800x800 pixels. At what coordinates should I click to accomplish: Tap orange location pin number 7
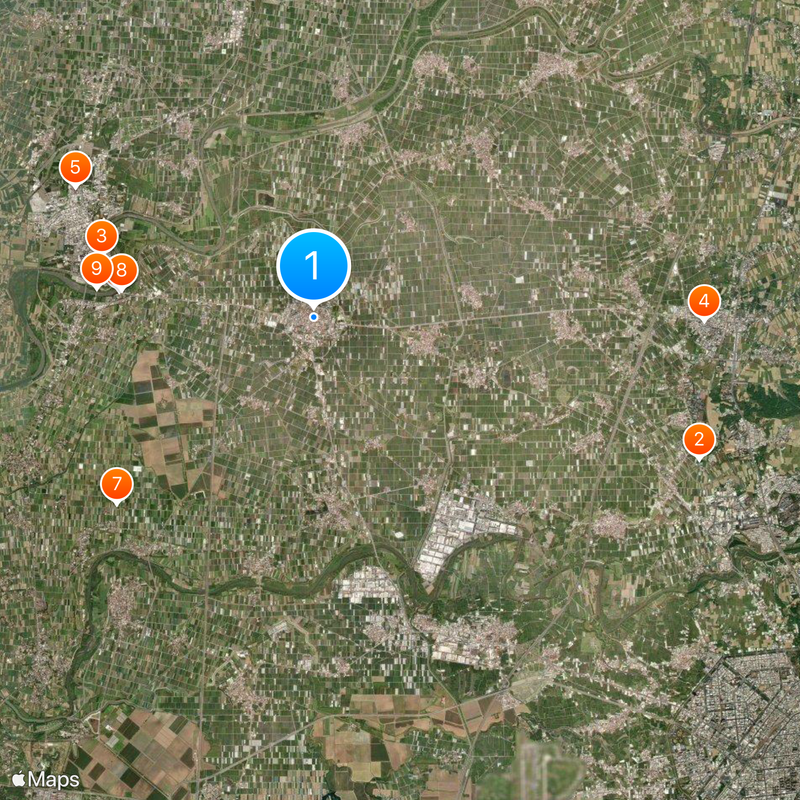(117, 485)
